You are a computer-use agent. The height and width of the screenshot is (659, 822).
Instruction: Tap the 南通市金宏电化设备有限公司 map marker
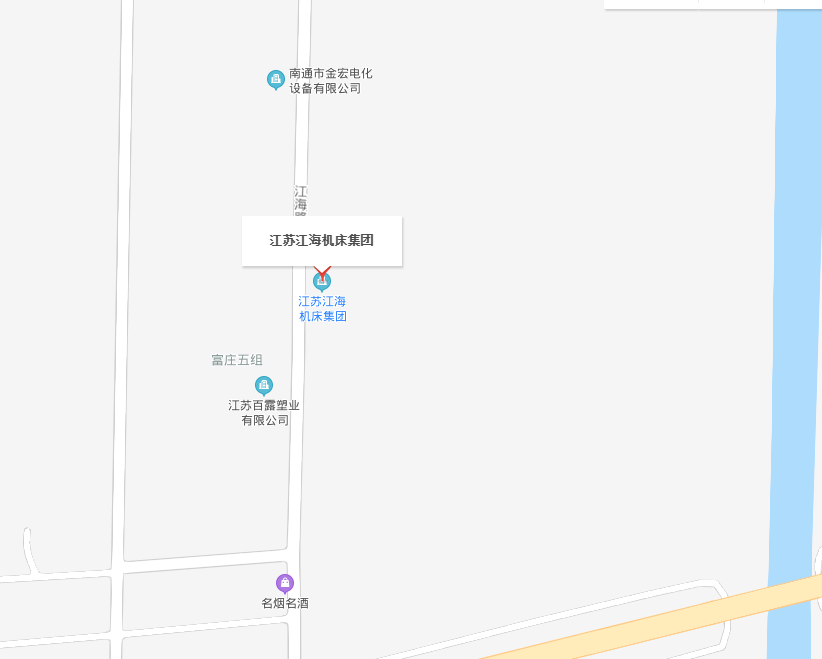[x=275, y=79]
